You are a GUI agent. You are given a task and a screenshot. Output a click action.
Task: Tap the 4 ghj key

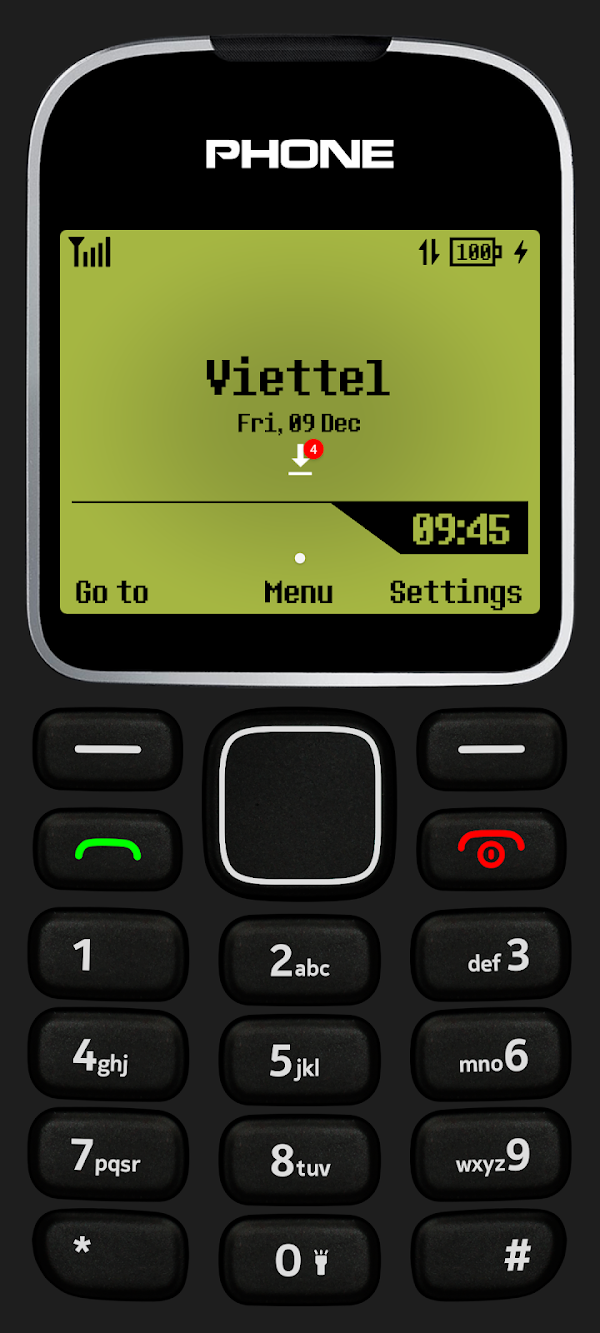click(108, 1056)
